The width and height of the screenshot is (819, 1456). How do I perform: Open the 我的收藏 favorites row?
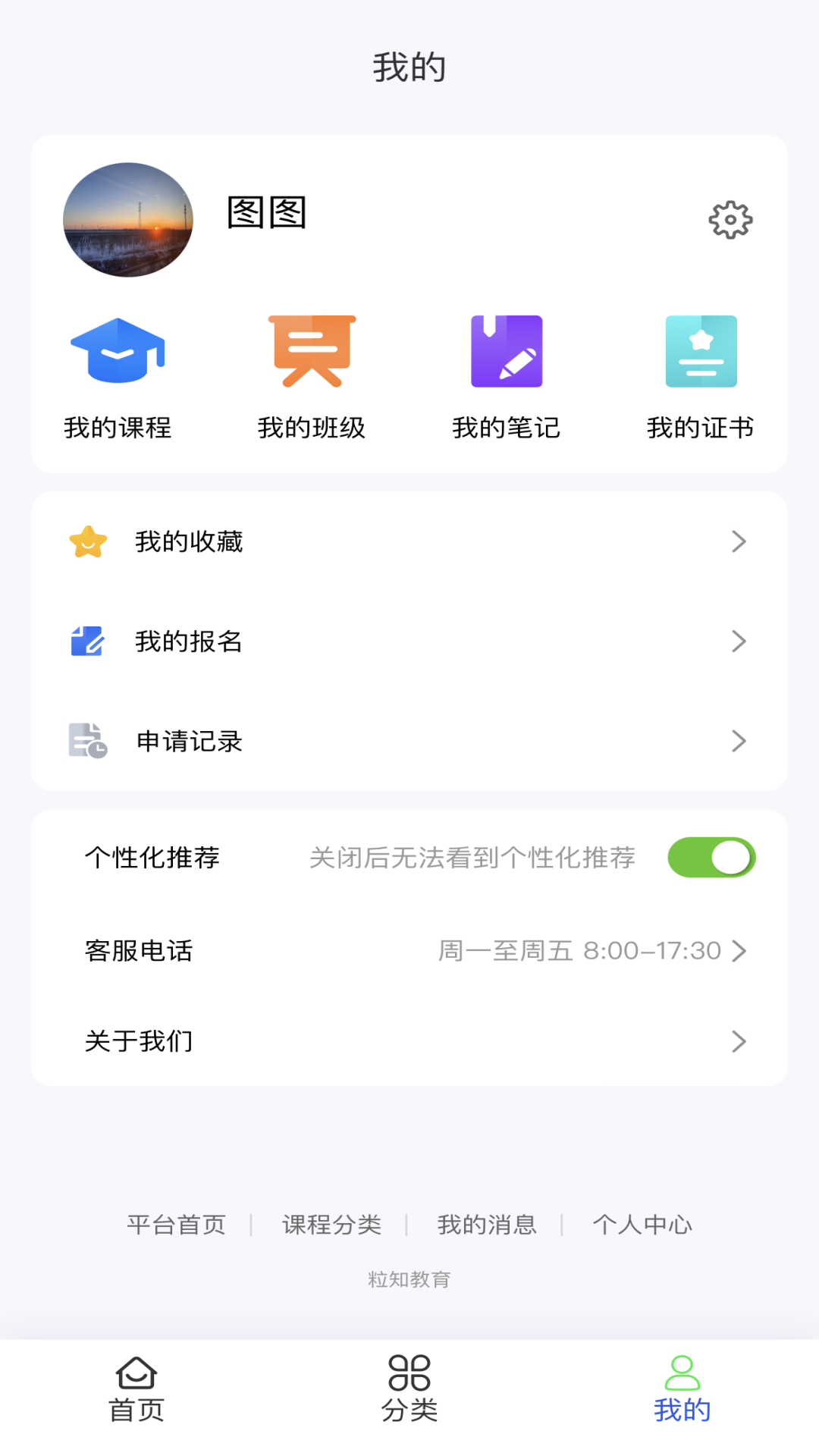click(409, 541)
